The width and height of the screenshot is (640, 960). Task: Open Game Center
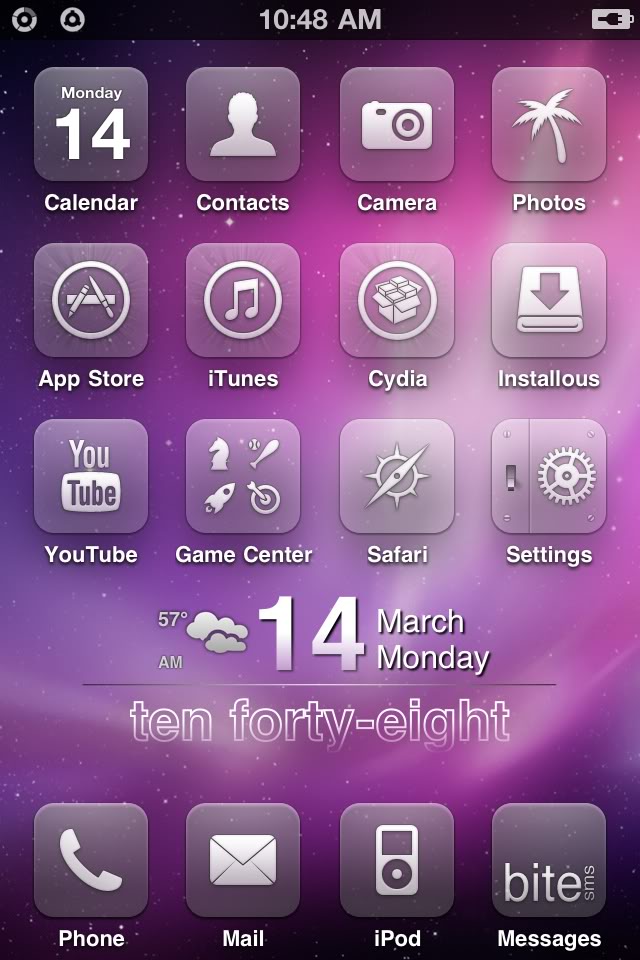pos(243,477)
